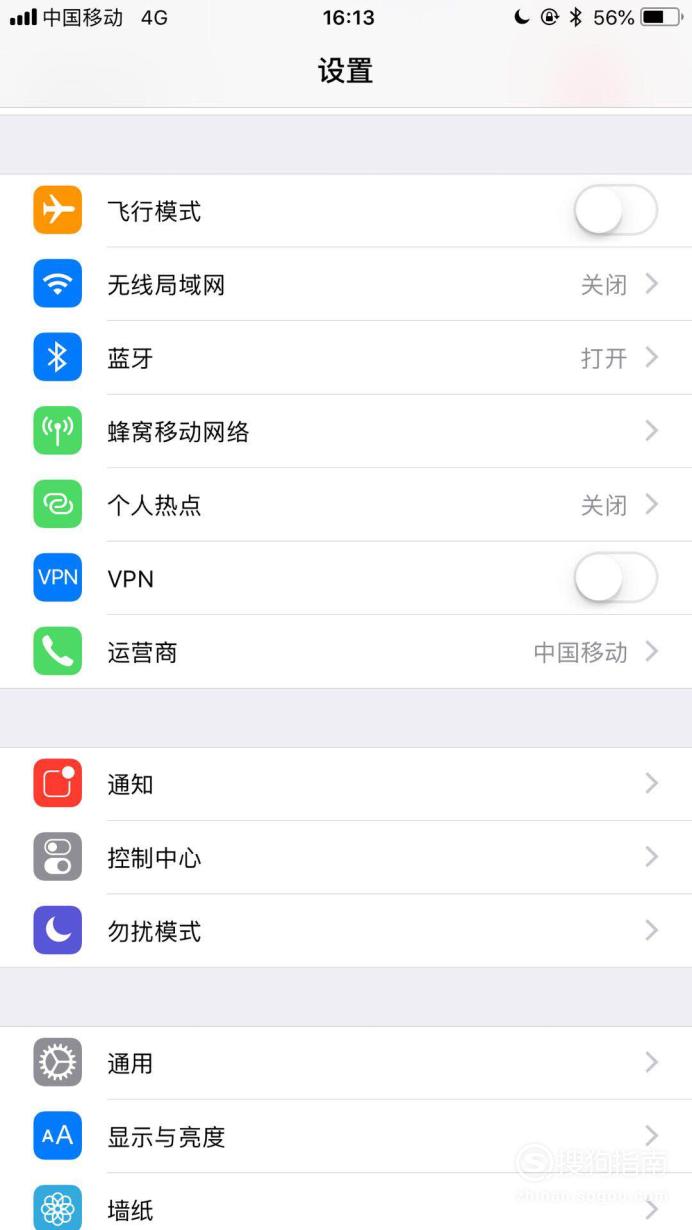Open 显示与亮度 settings
Image resolution: width=692 pixels, height=1230 pixels.
[346, 1136]
